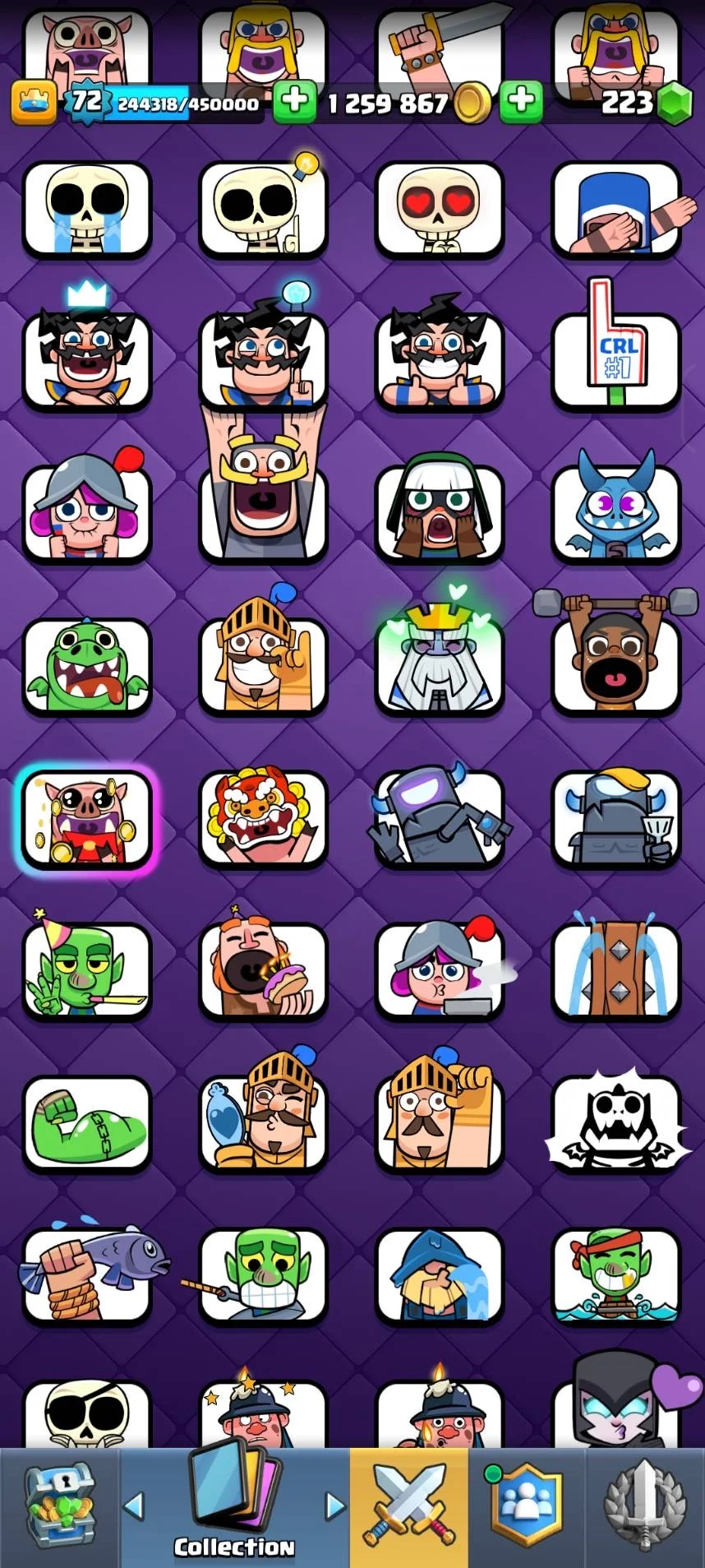Open the Events trophy tab
The width and height of the screenshot is (705, 1568).
[x=645, y=1508]
